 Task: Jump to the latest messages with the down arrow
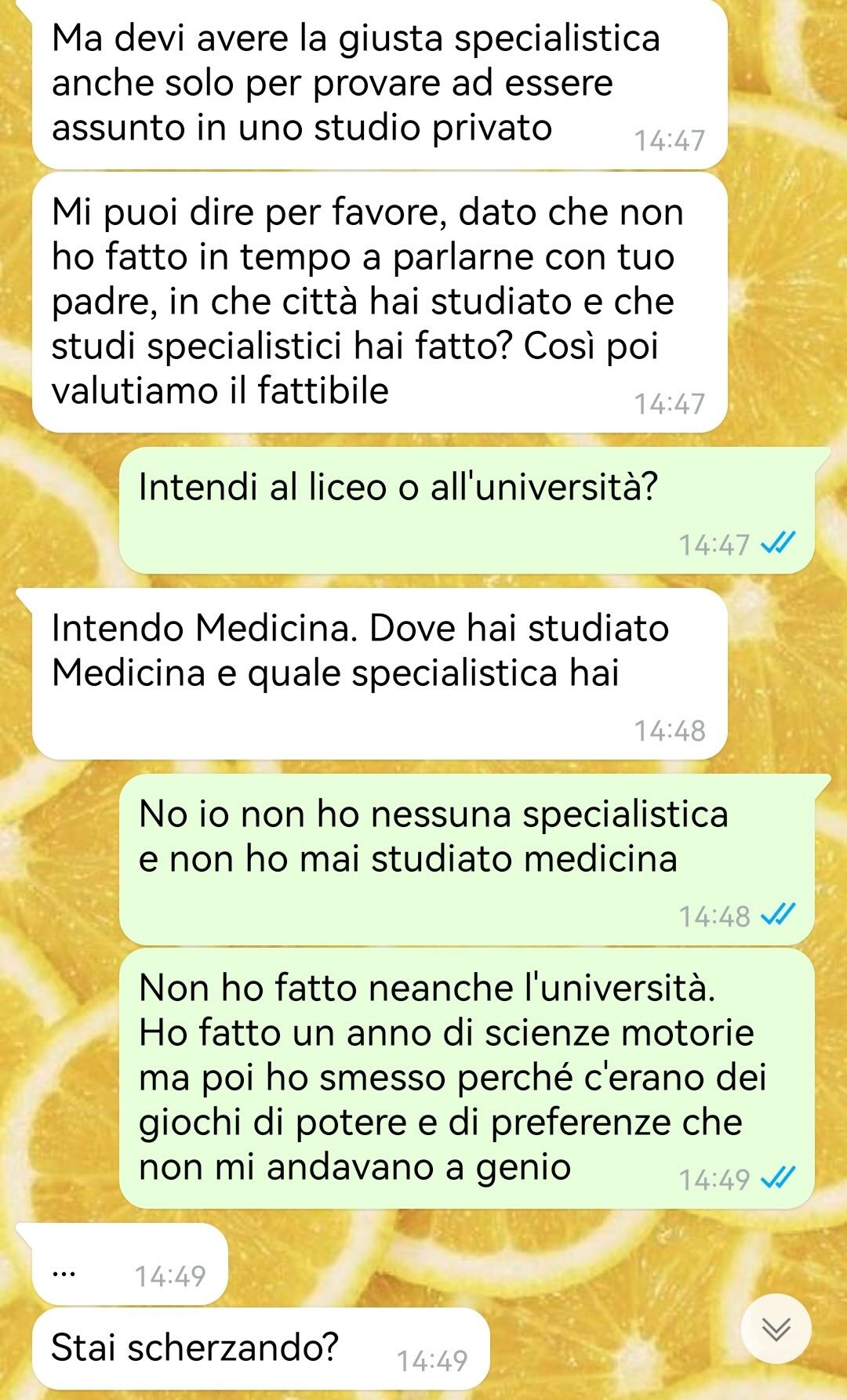coord(776,1329)
